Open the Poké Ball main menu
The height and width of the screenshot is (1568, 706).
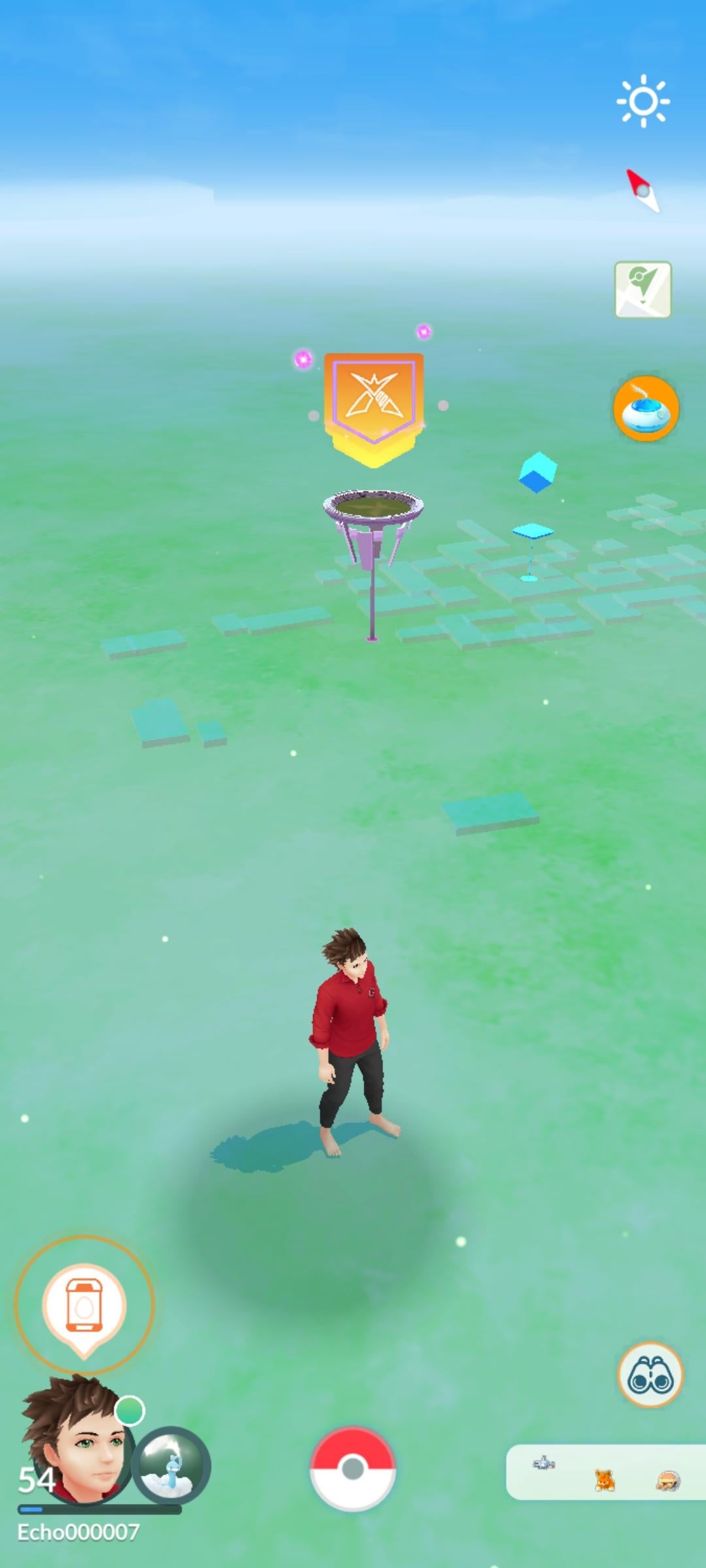click(x=353, y=1468)
